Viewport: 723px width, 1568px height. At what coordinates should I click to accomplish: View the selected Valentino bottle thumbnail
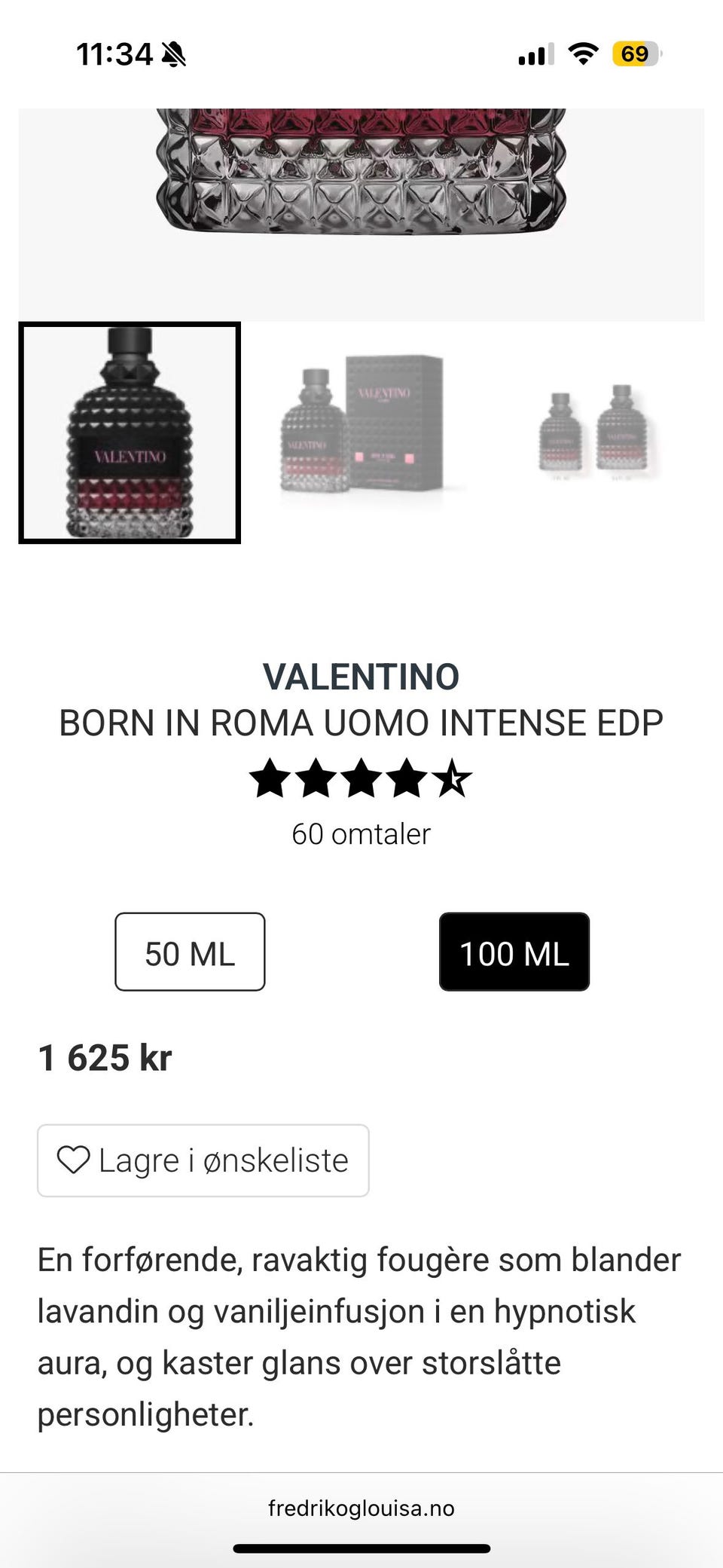point(130,432)
